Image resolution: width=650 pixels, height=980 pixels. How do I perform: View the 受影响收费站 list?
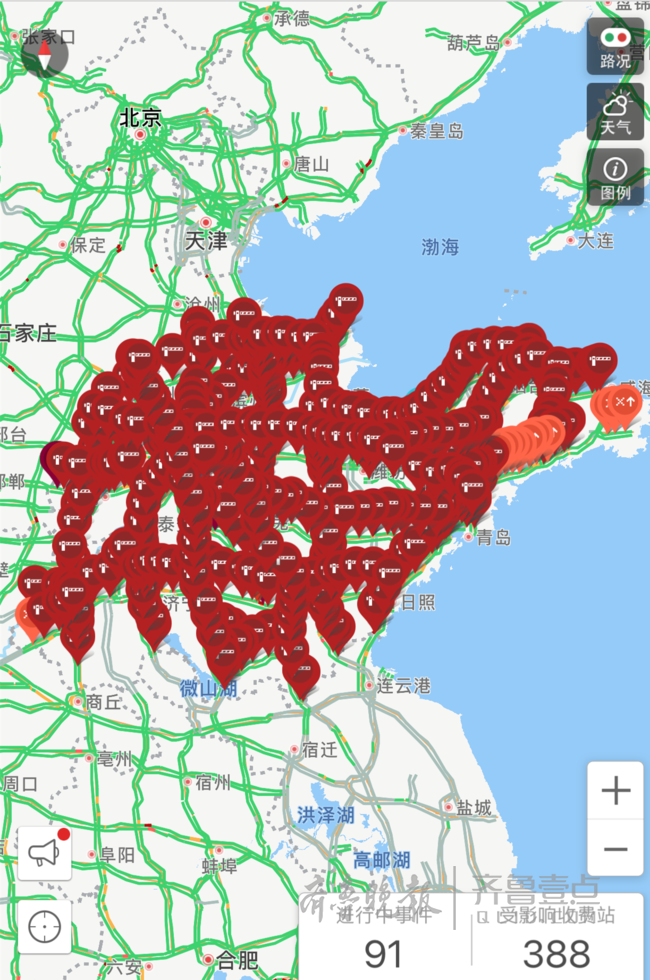[557, 938]
